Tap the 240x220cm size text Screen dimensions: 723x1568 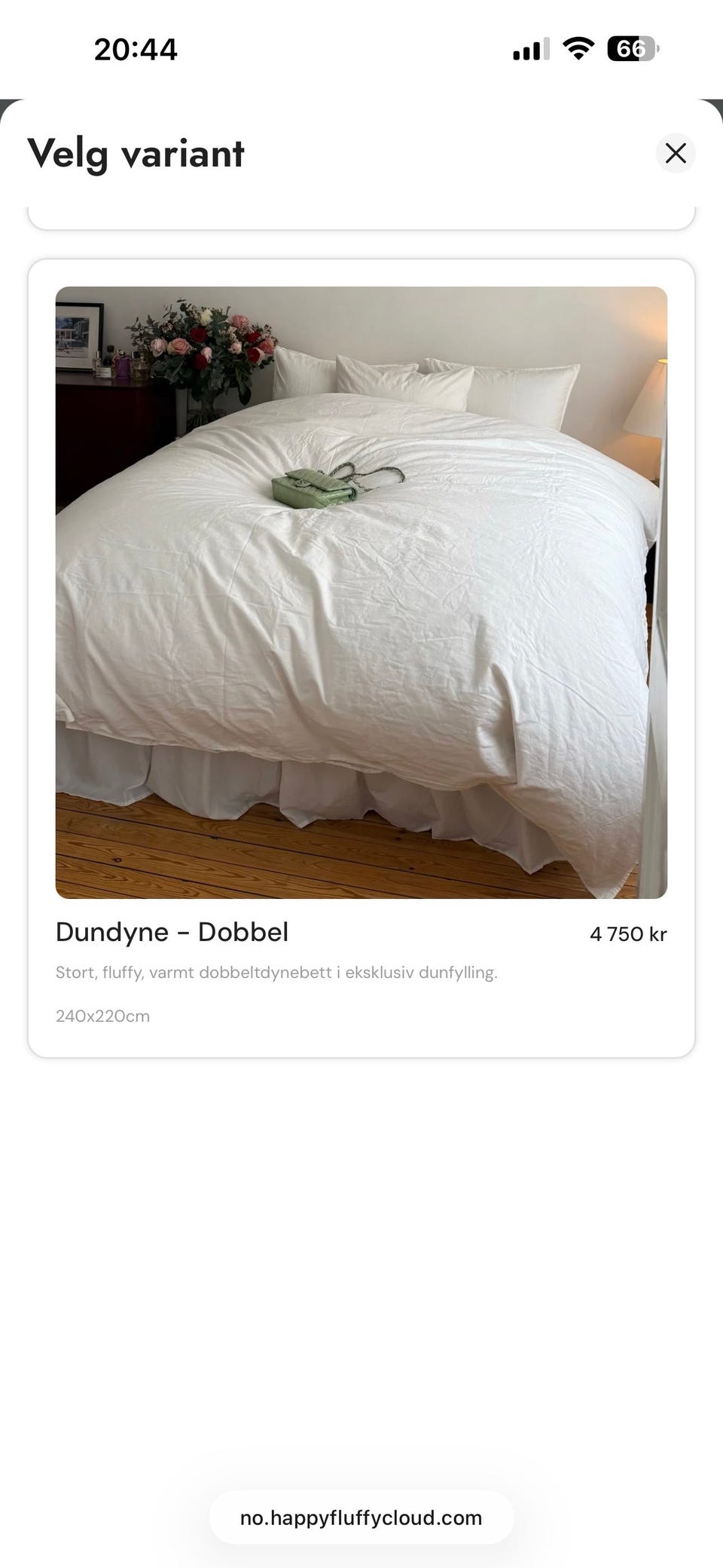pyautogui.click(x=102, y=1016)
